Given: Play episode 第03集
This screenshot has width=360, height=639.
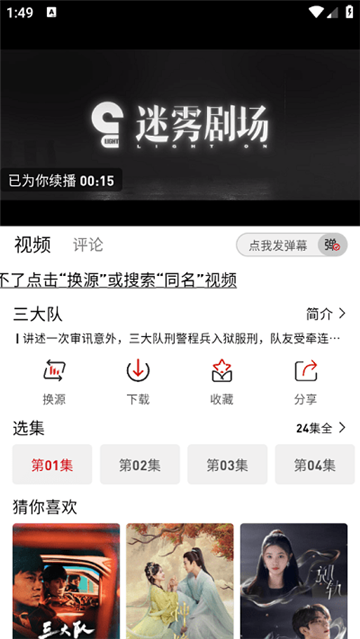Looking at the screenshot, I should [x=227, y=465].
